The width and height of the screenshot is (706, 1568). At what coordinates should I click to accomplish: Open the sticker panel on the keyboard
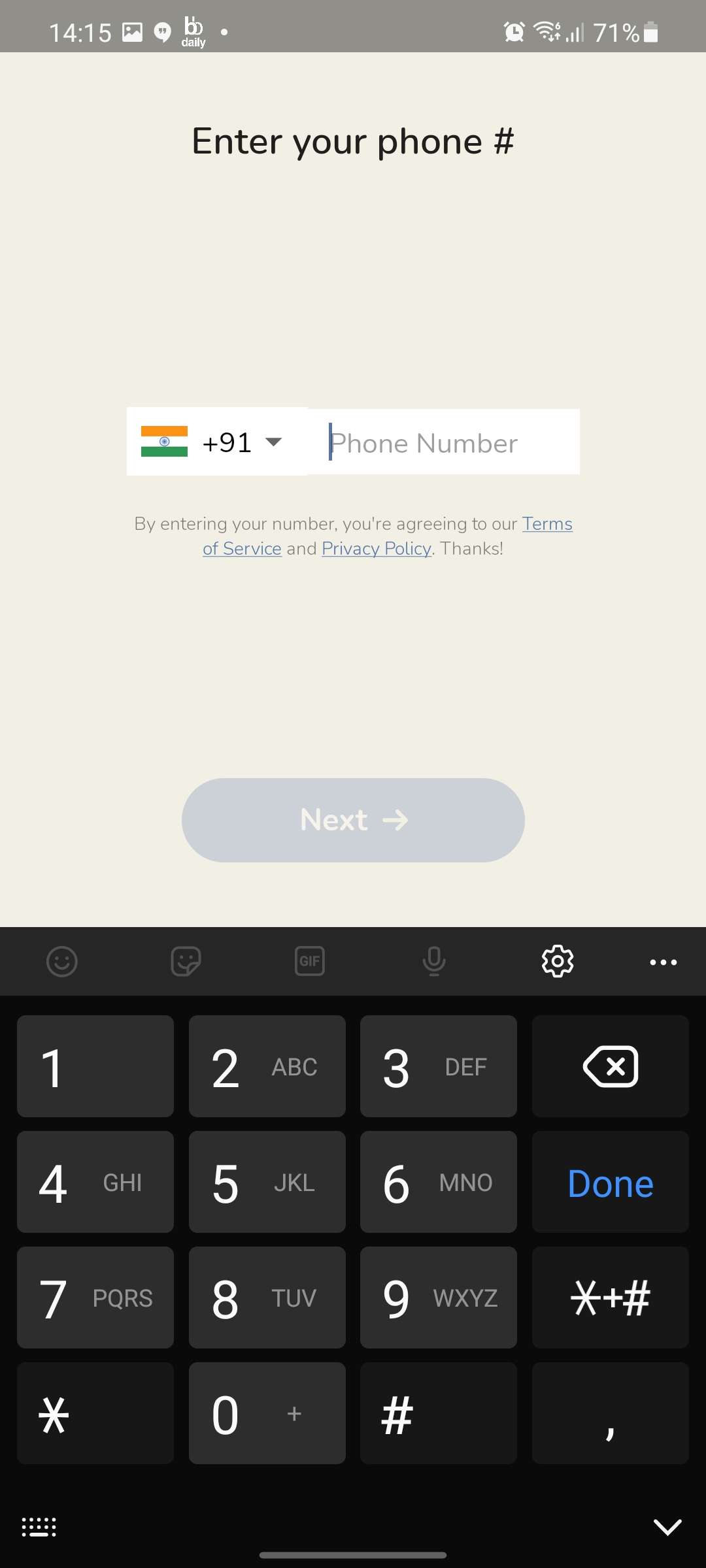[186, 961]
